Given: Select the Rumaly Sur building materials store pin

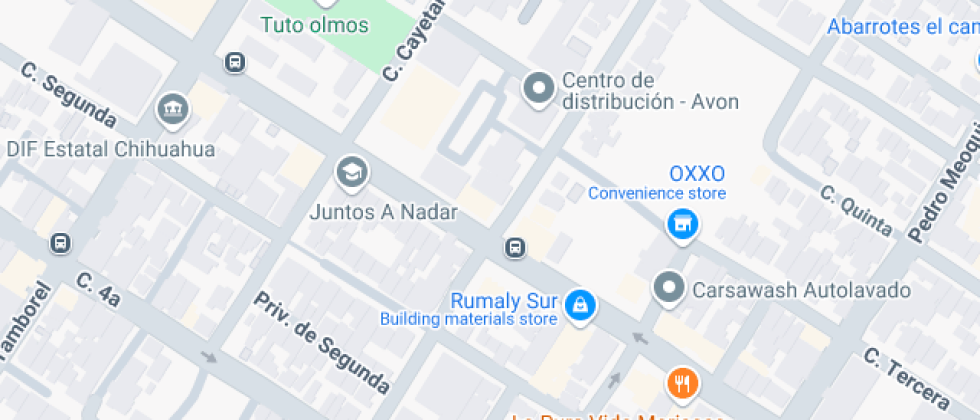Looking at the screenshot, I should click(x=578, y=304).
